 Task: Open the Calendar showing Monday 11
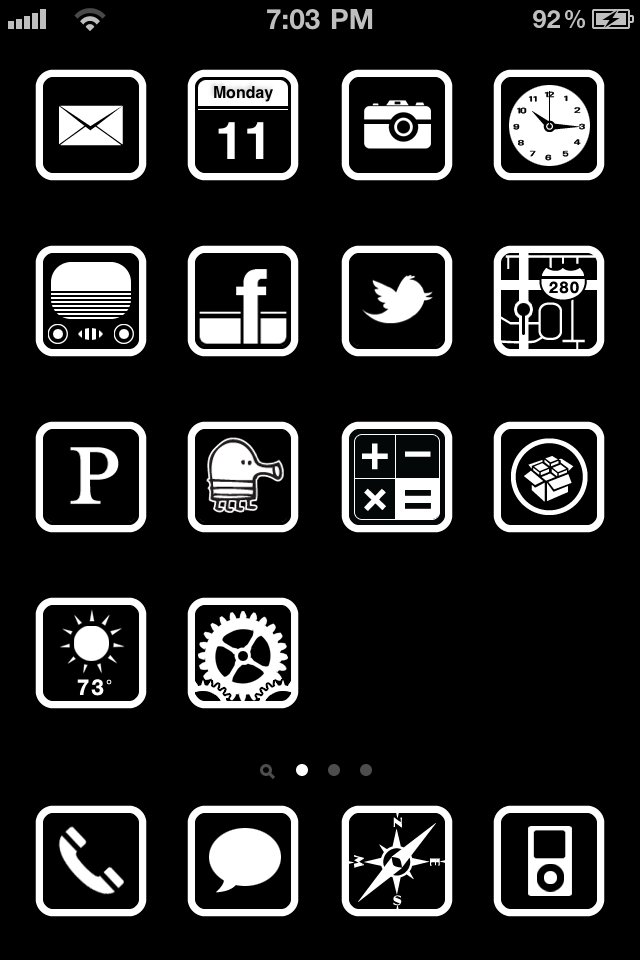[x=243, y=125]
